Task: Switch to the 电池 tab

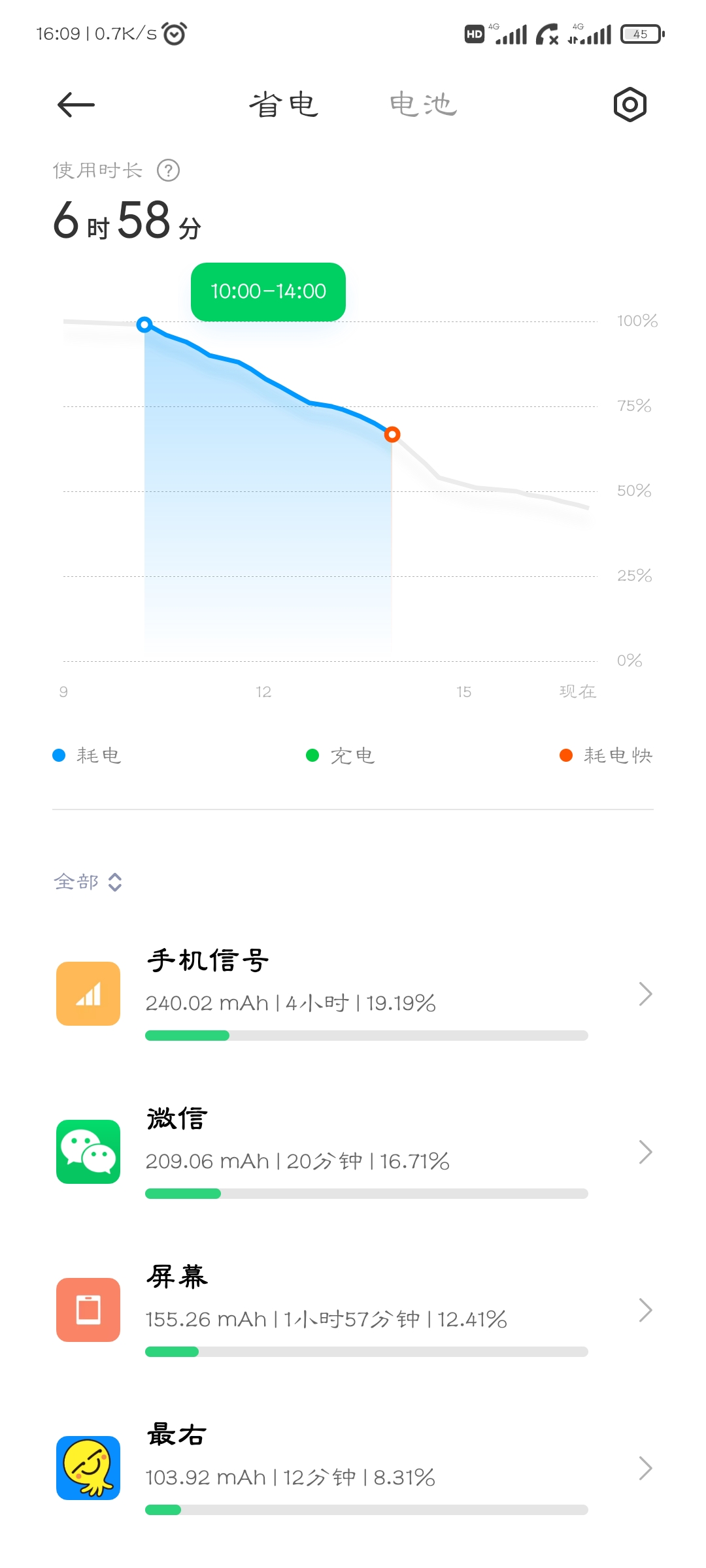Action: (x=423, y=105)
